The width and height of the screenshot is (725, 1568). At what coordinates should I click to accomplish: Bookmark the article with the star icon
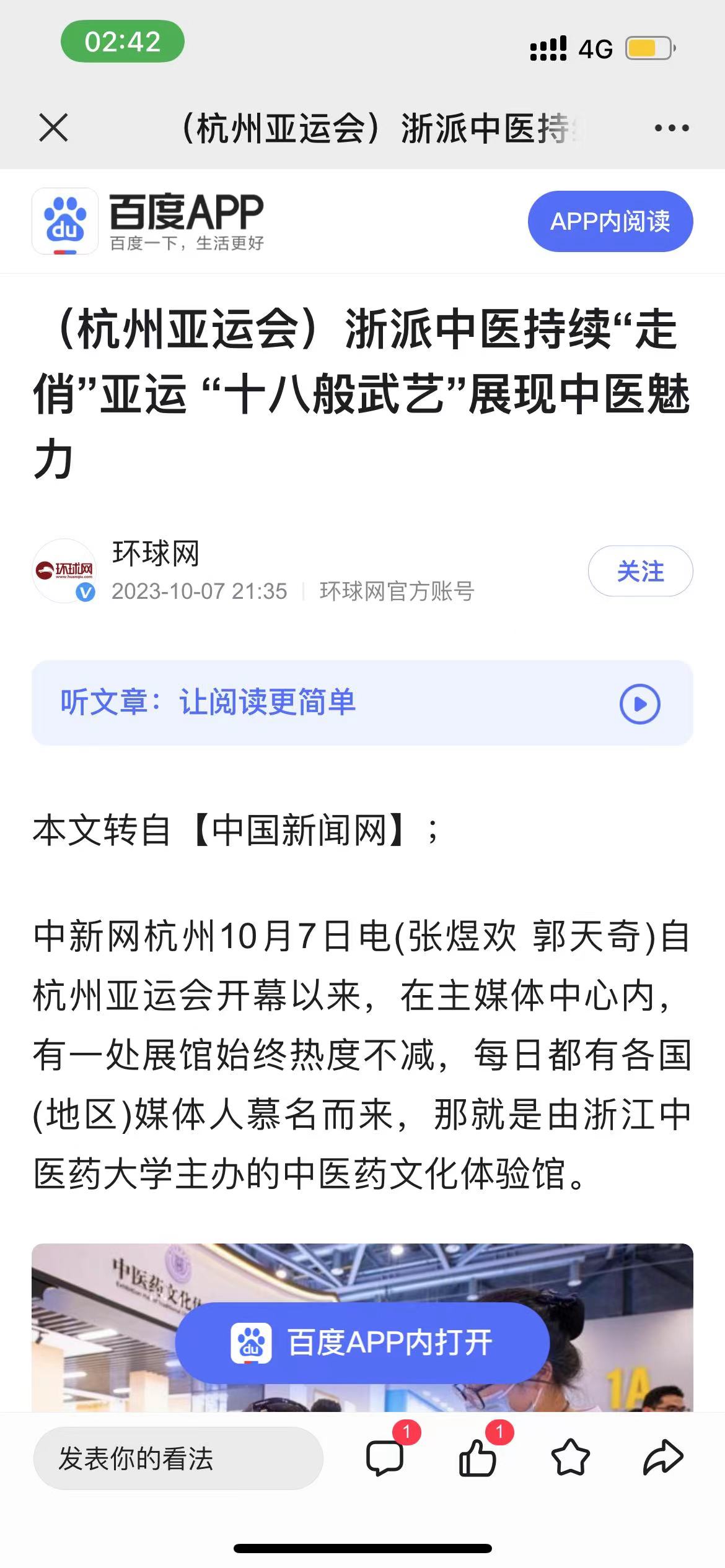point(570,1457)
